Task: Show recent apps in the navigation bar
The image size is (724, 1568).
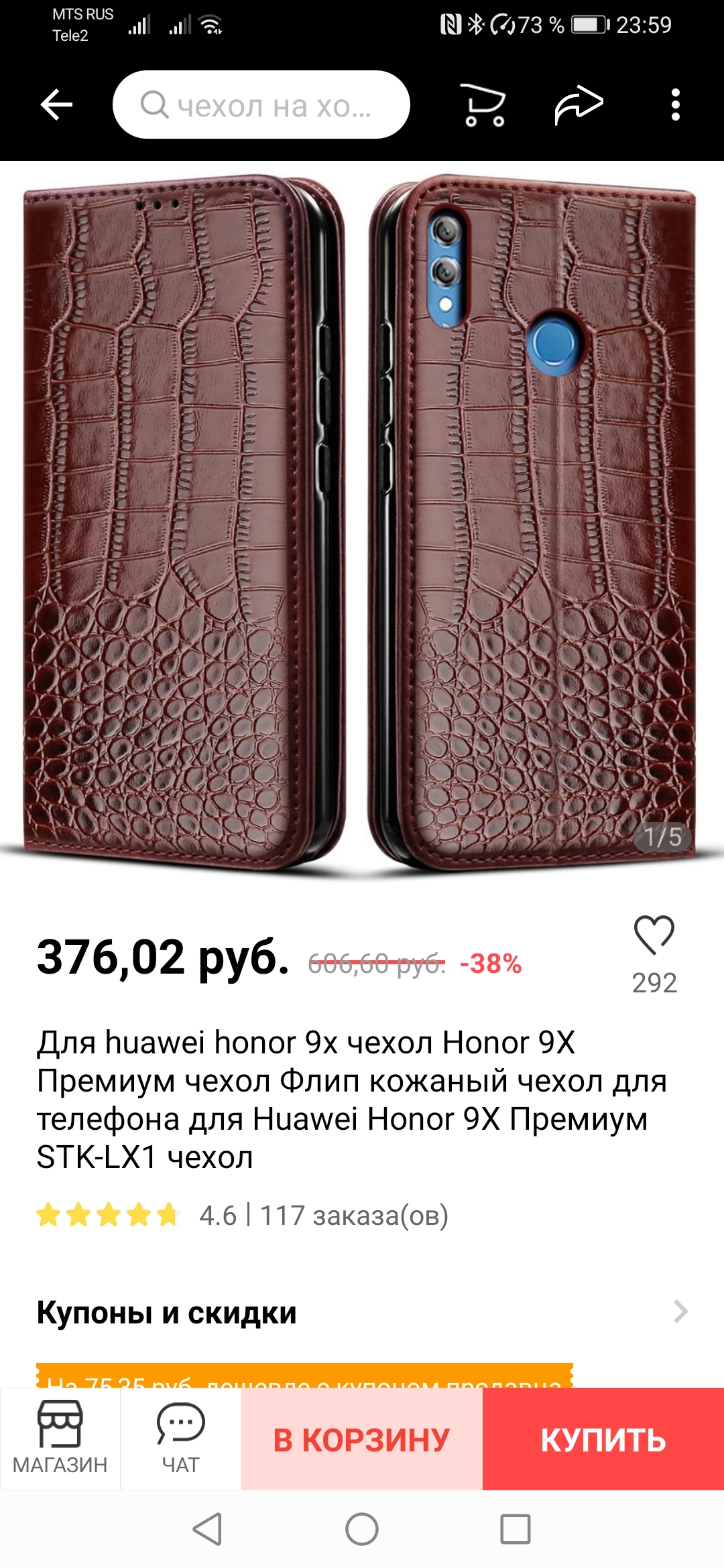Action: pos(515,1529)
